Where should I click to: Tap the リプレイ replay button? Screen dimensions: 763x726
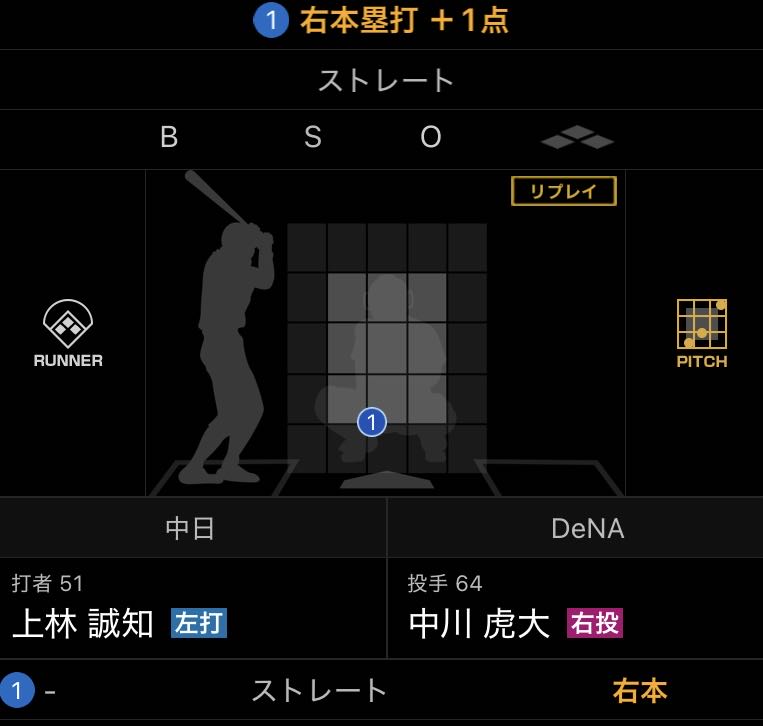563,191
